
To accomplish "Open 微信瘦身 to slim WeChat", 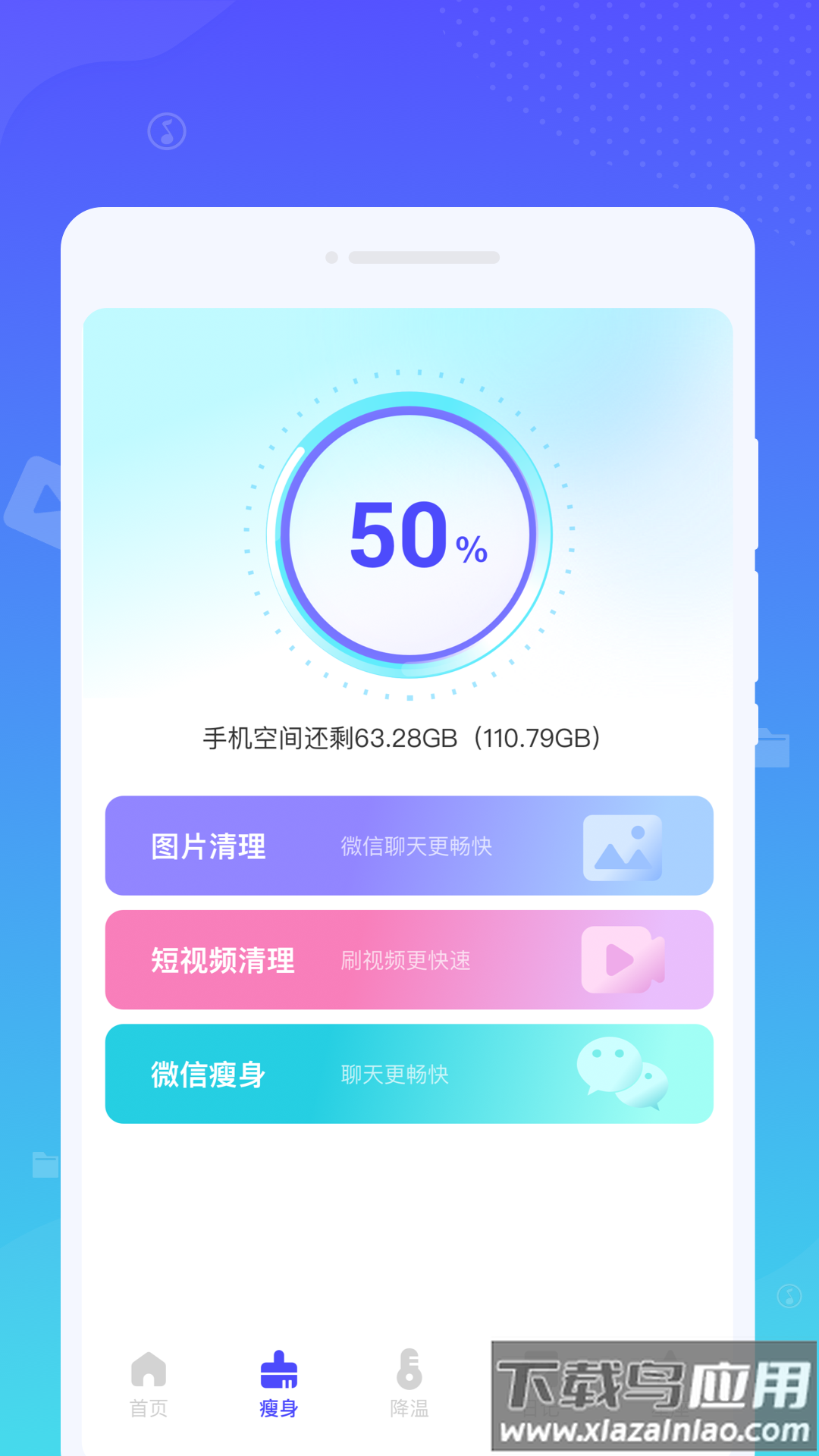I will tap(409, 1074).
